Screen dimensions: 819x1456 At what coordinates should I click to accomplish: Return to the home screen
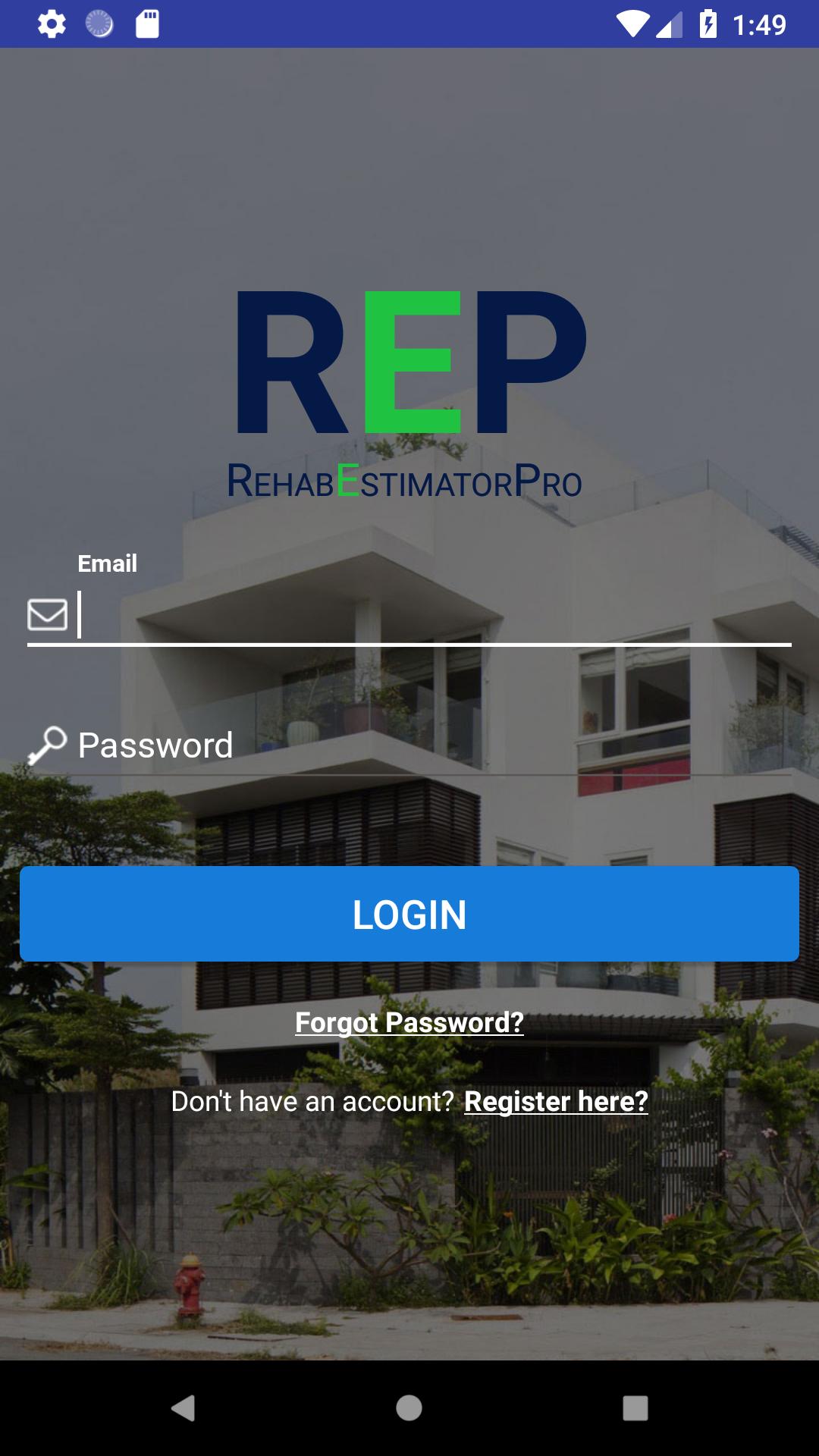coord(409,1408)
